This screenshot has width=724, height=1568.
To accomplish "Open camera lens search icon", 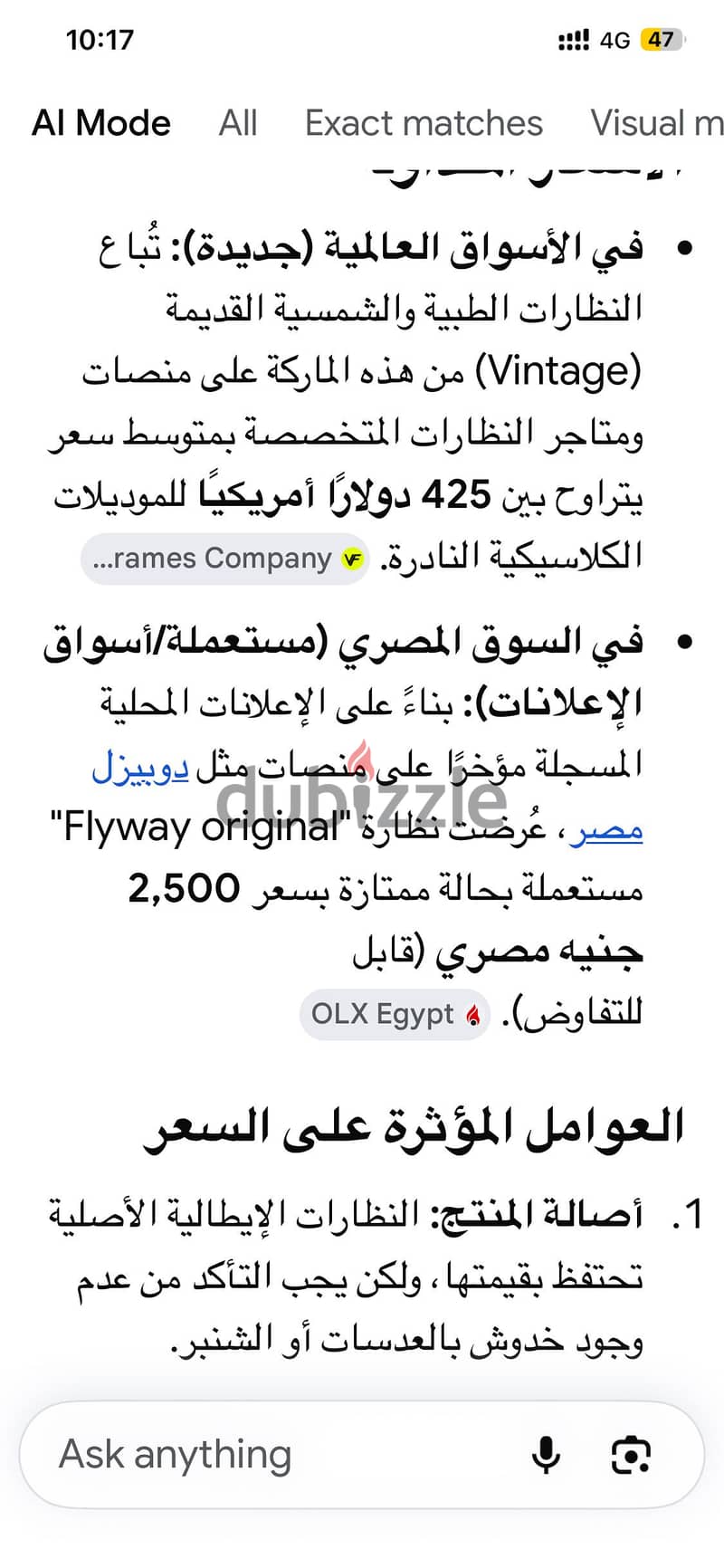I will click(631, 1455).
